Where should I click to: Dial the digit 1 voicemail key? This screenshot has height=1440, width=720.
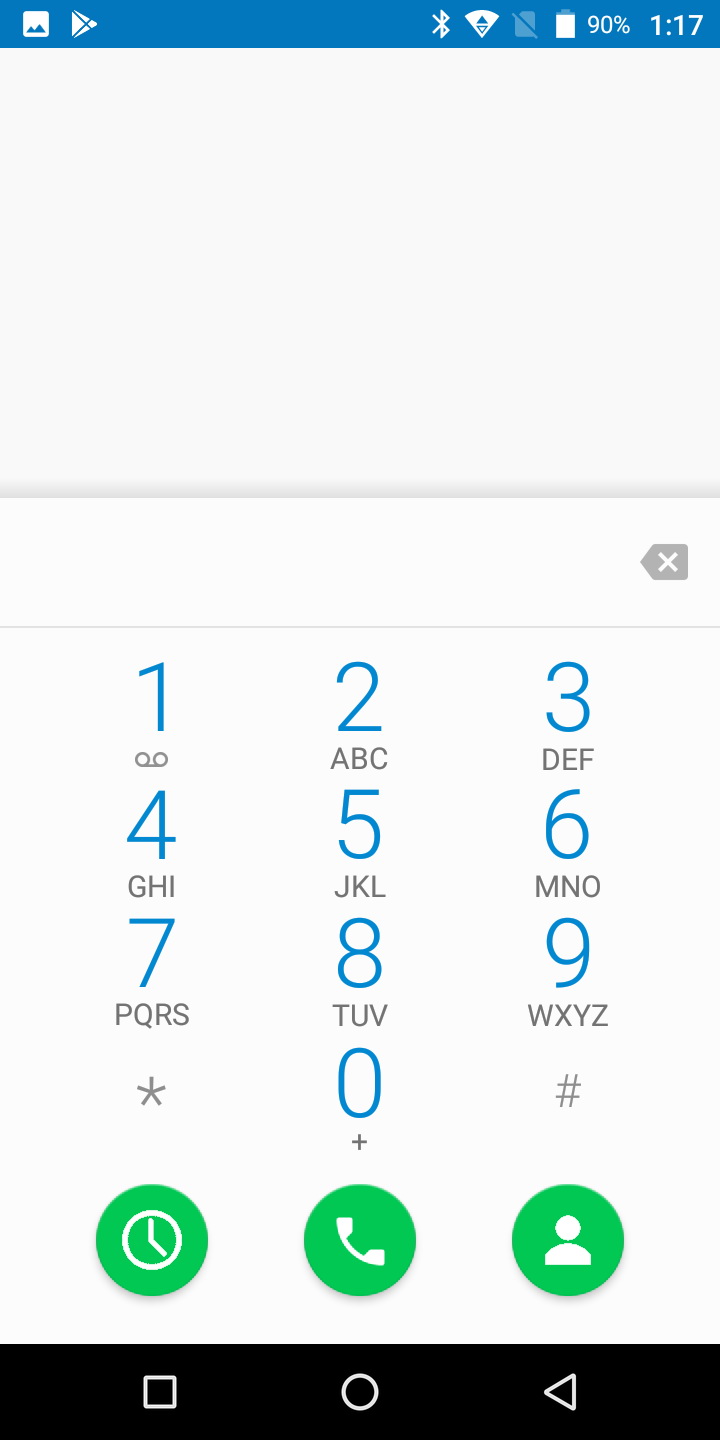(x=152, y=714)
